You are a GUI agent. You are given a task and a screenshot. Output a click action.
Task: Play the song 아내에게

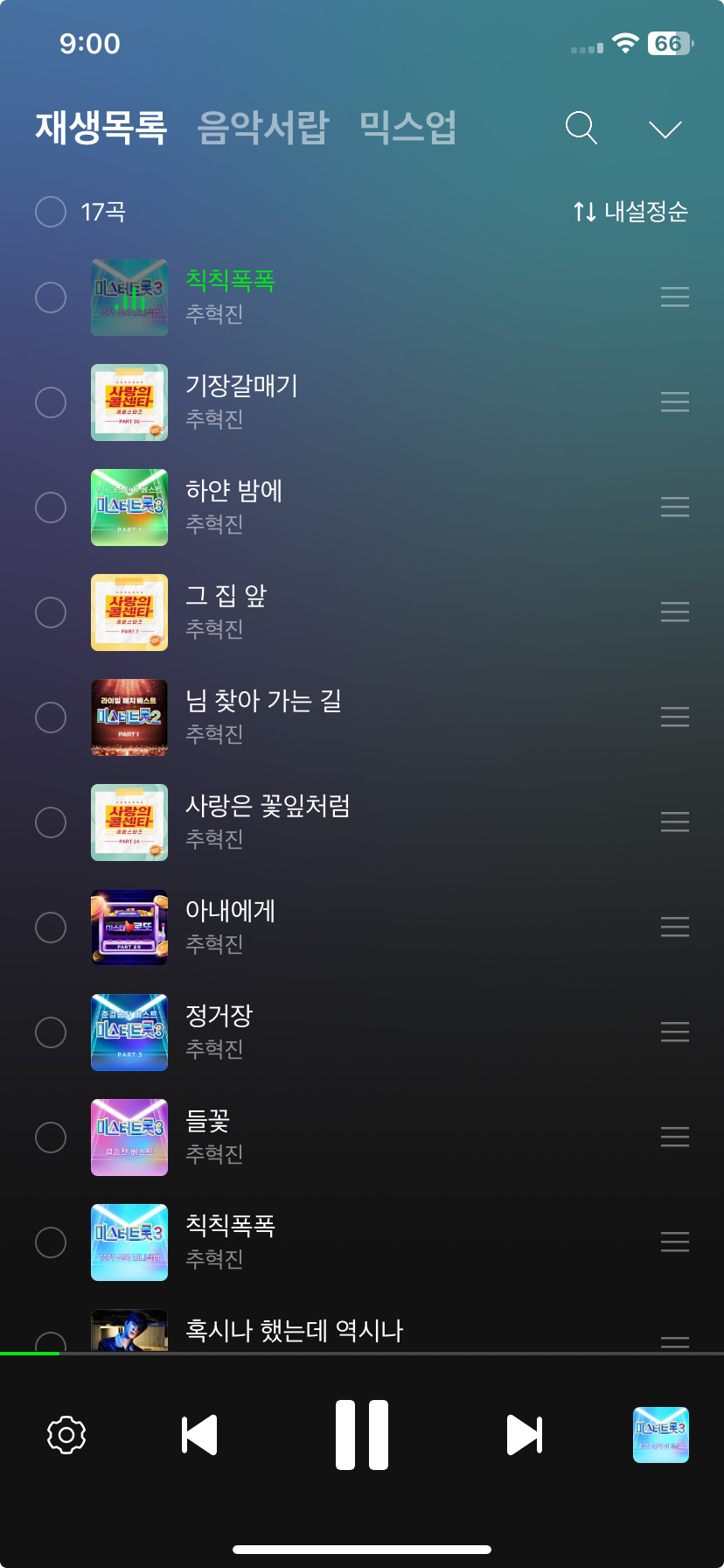pyautogui.click(x=230, y=912)
